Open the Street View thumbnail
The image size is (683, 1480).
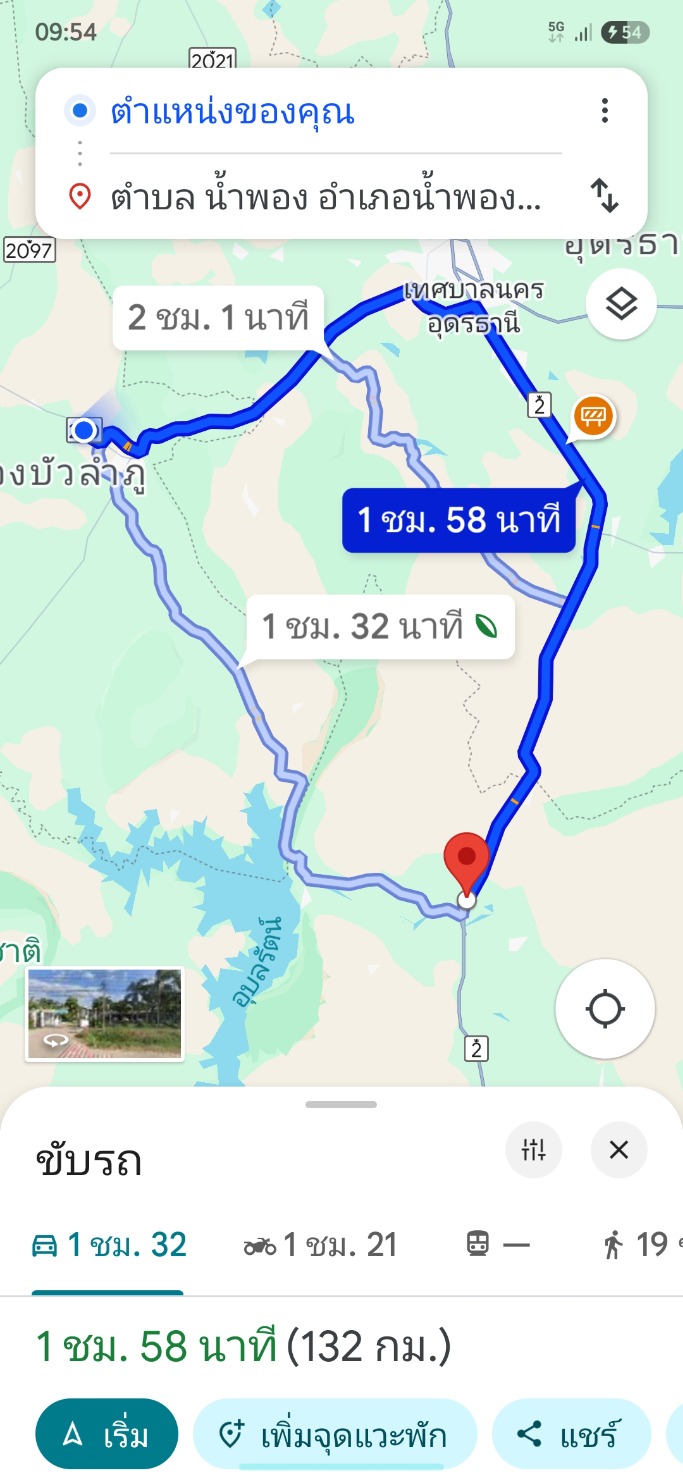pos(105,1013)
